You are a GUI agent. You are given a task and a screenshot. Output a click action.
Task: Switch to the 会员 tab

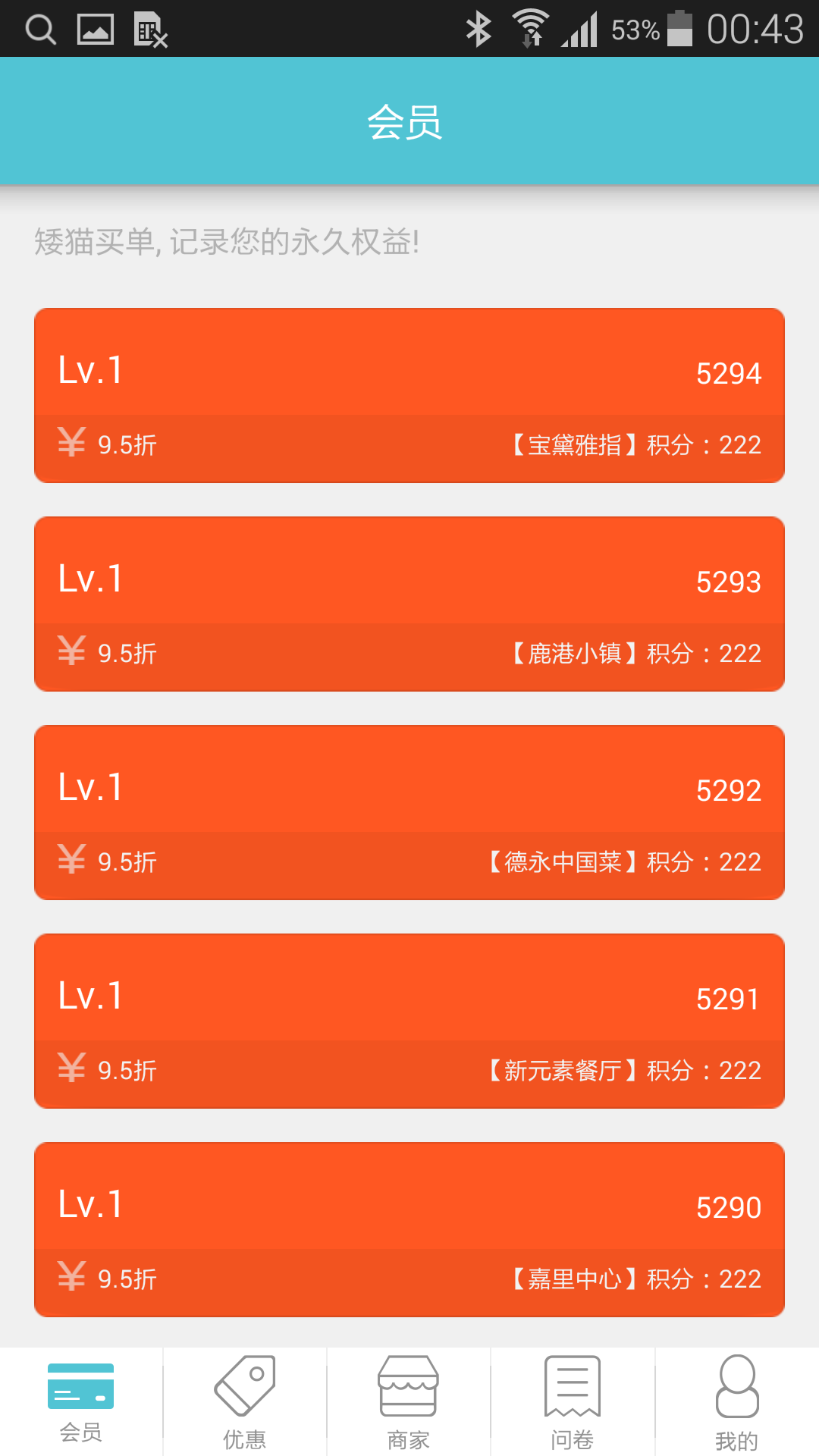click(x=81, y=1401)
